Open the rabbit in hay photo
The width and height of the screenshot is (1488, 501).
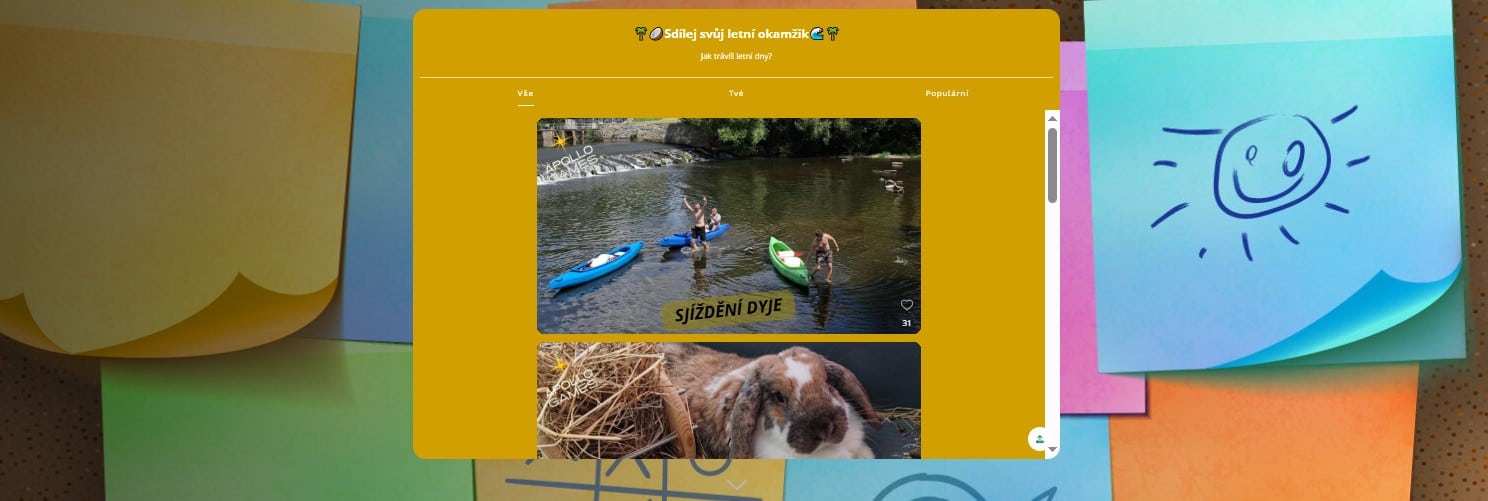[728, 400]
